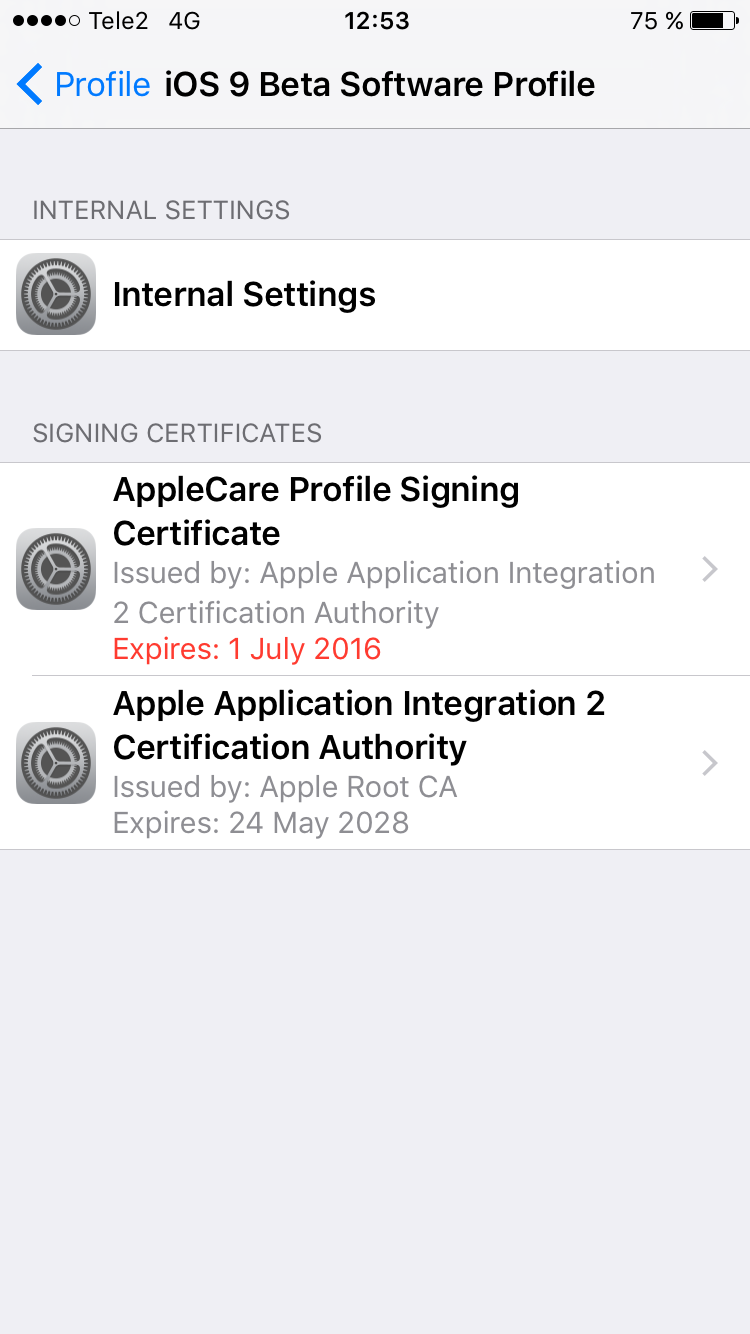Open AppleCare Profile Signing Certificate details
This screenshot has height=1334, width=750.
pyautogui.click(x=375, y=569)
